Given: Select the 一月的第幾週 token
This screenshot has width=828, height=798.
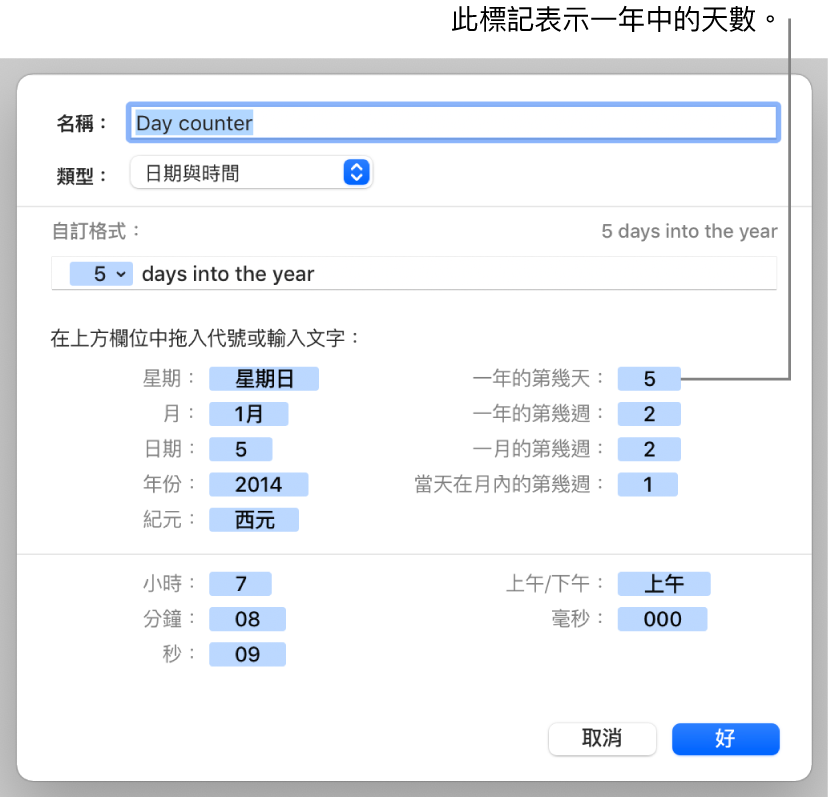Looking at the screenshot, I should tap(649, 449).
